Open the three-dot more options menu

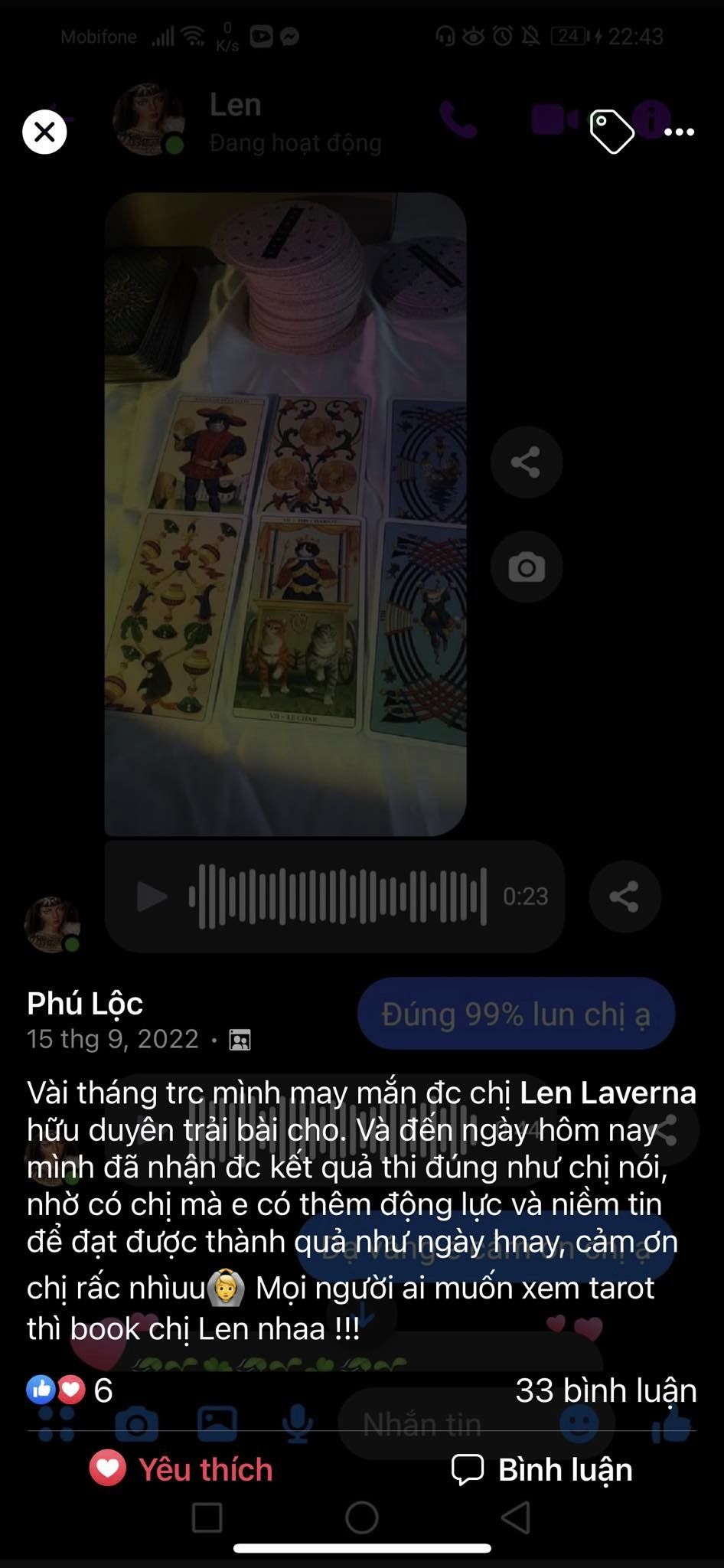pyautogui.click(x=679, y=132)
